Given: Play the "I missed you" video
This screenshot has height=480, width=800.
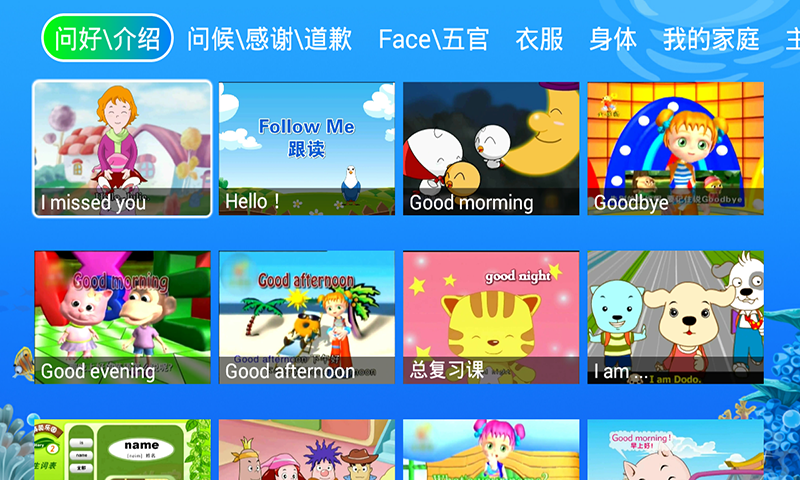Looking at the screenshot, I should coord(123,148).
